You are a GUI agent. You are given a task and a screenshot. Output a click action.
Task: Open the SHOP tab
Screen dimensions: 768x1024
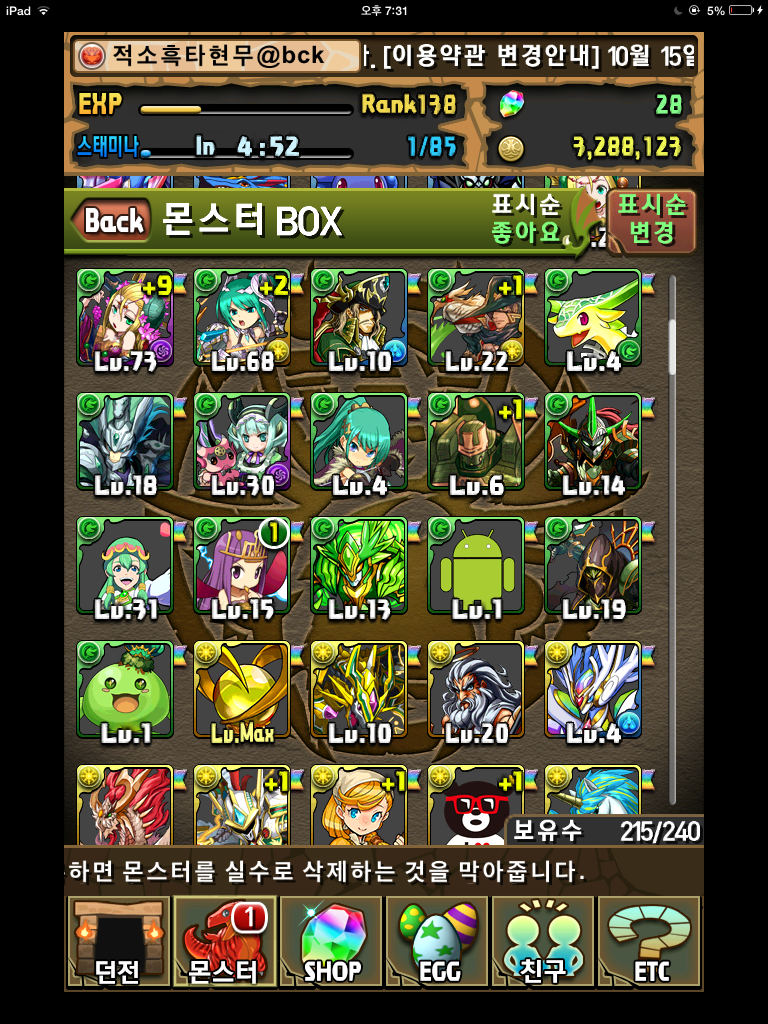331,942
